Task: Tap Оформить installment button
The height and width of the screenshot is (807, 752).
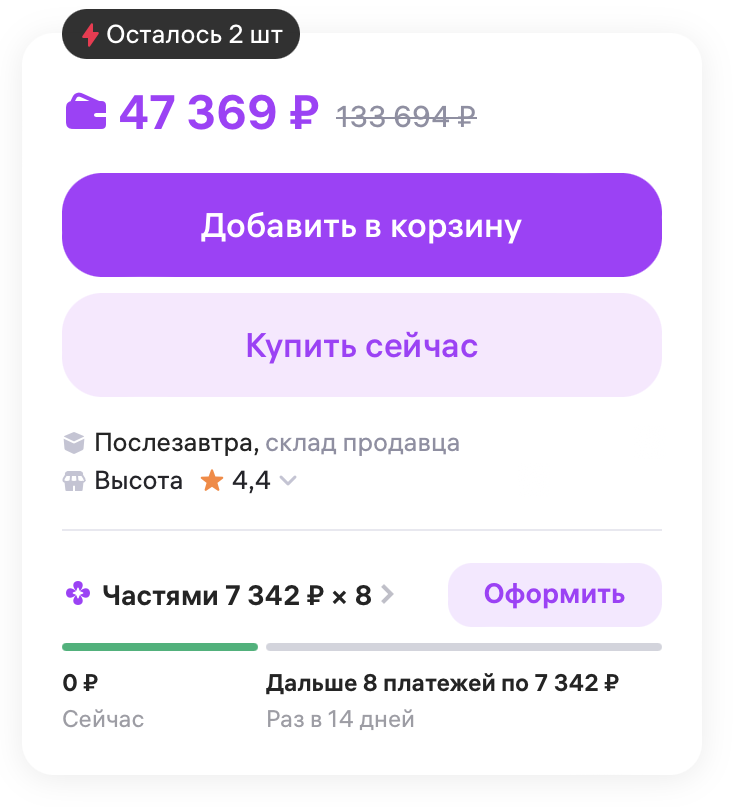Action: [x=554, y=594]
